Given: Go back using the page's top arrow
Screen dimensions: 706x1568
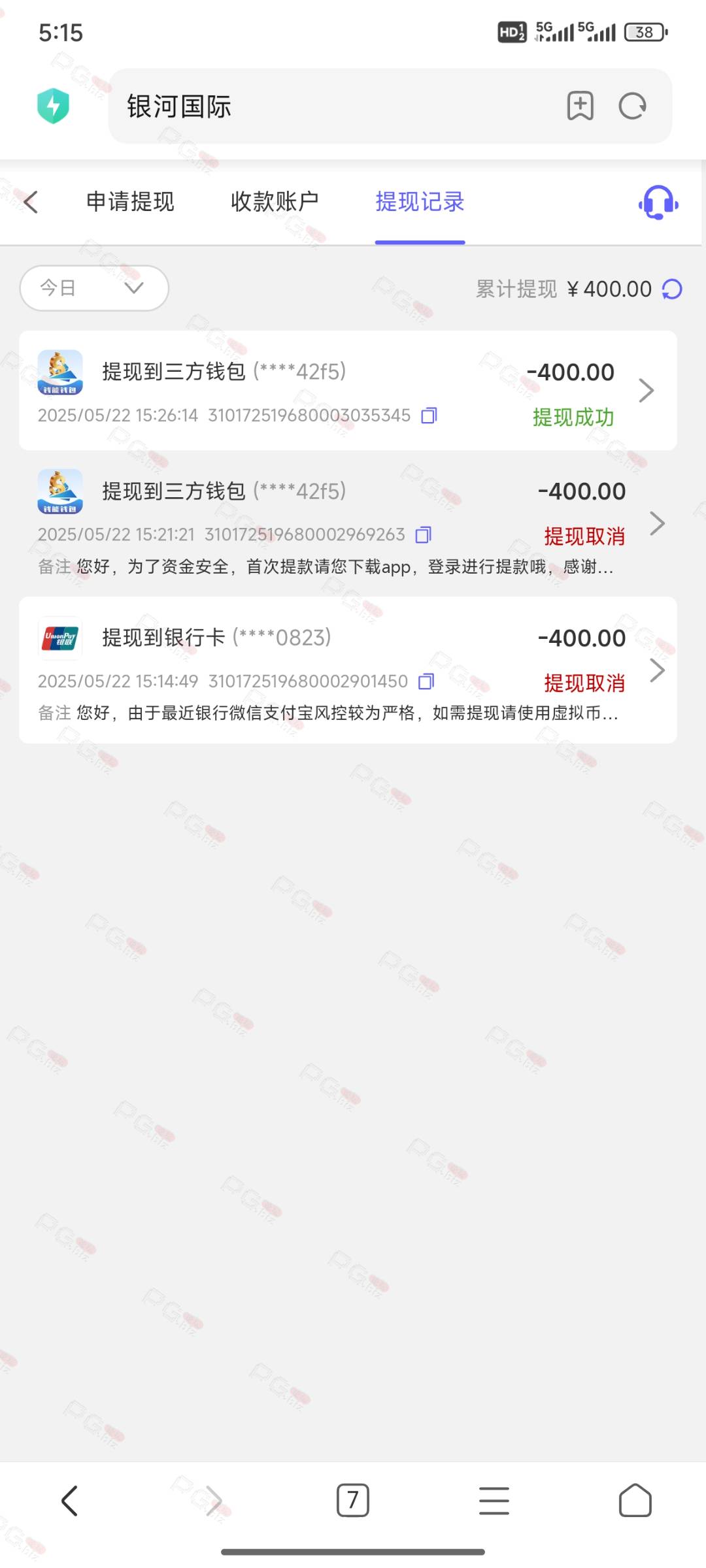Looking at the screenshot, I should click(31, 202).
